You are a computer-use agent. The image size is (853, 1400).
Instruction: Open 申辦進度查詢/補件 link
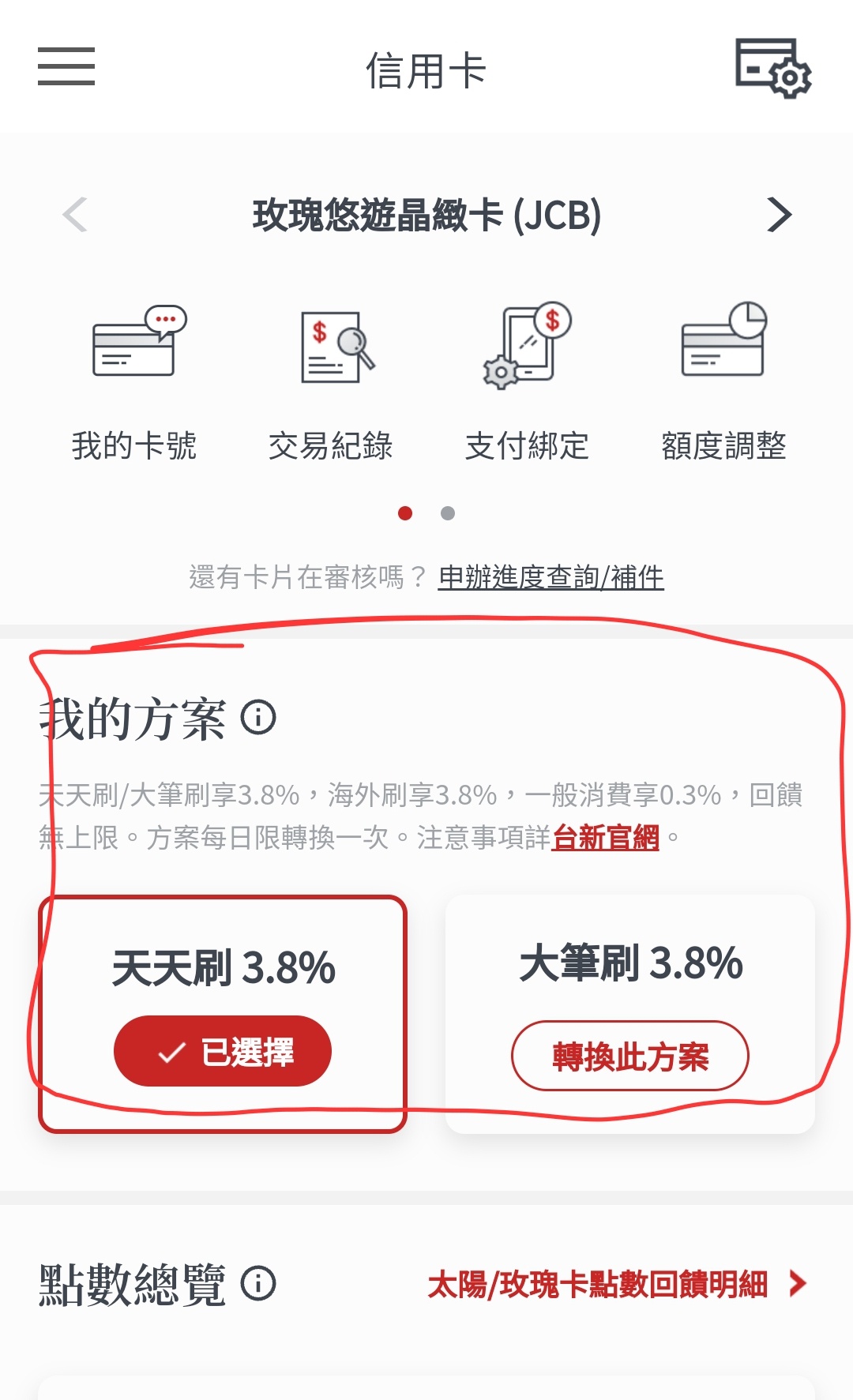tap(551, 577)
